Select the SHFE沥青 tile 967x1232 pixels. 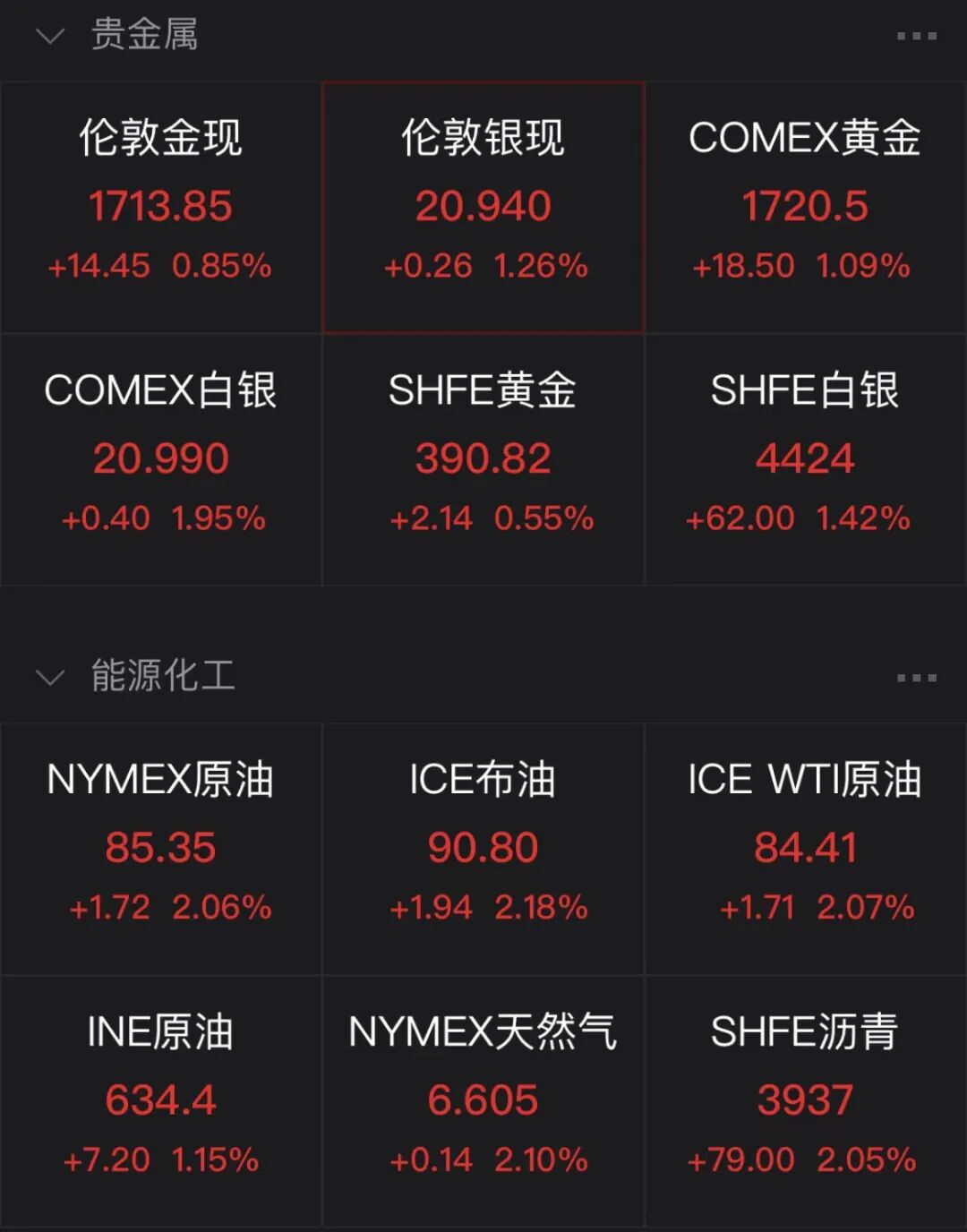(x=805, y=1101)
